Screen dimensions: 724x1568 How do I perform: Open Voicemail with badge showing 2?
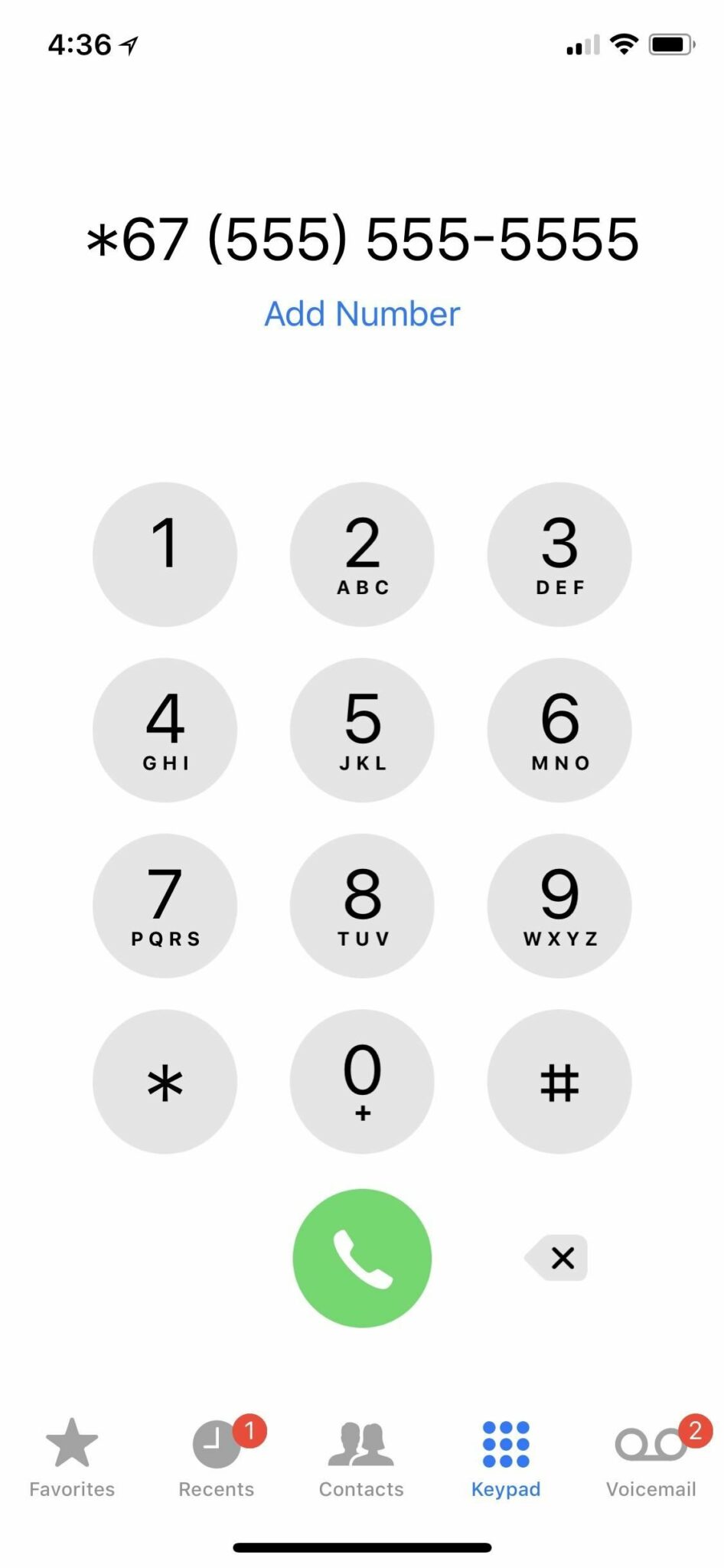click(x=651, y=1446)
